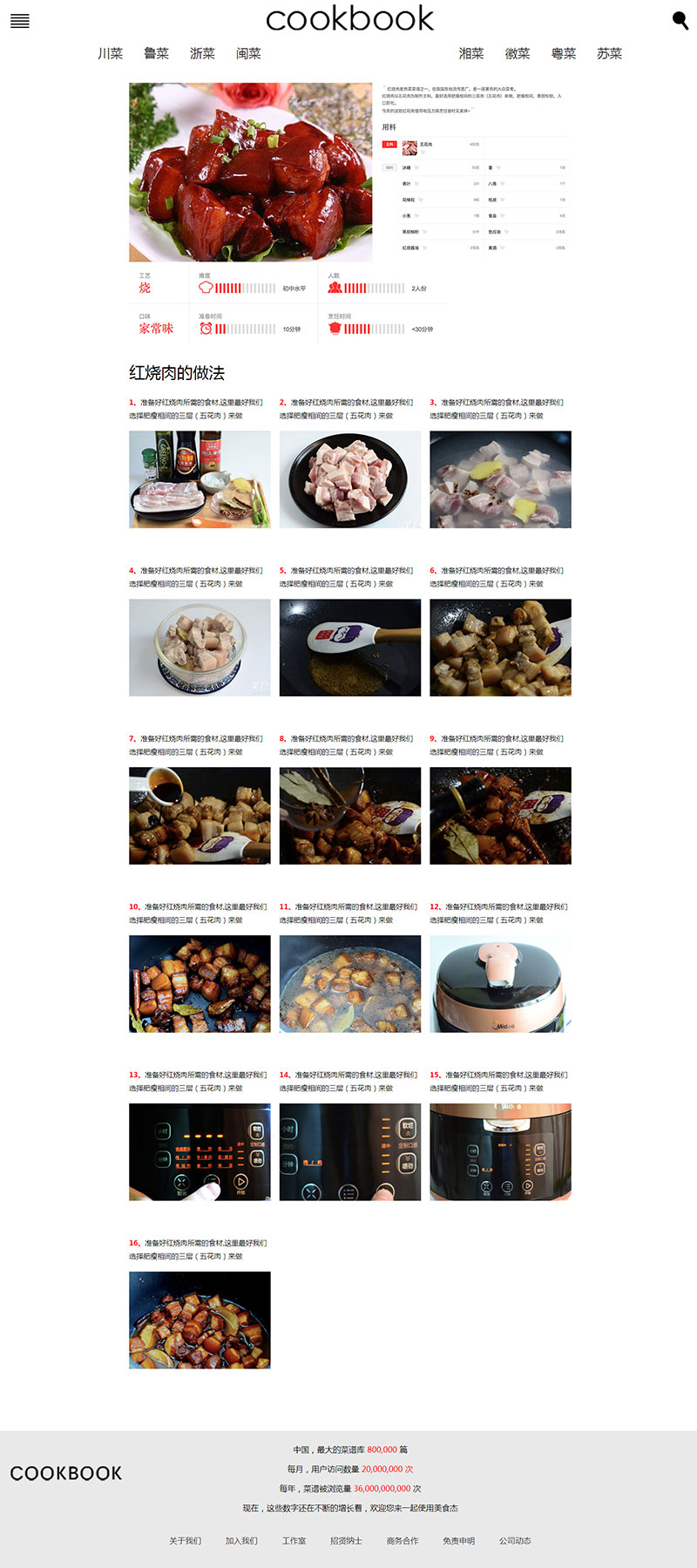Open the 公司动态 link

tap(515, 1541)
